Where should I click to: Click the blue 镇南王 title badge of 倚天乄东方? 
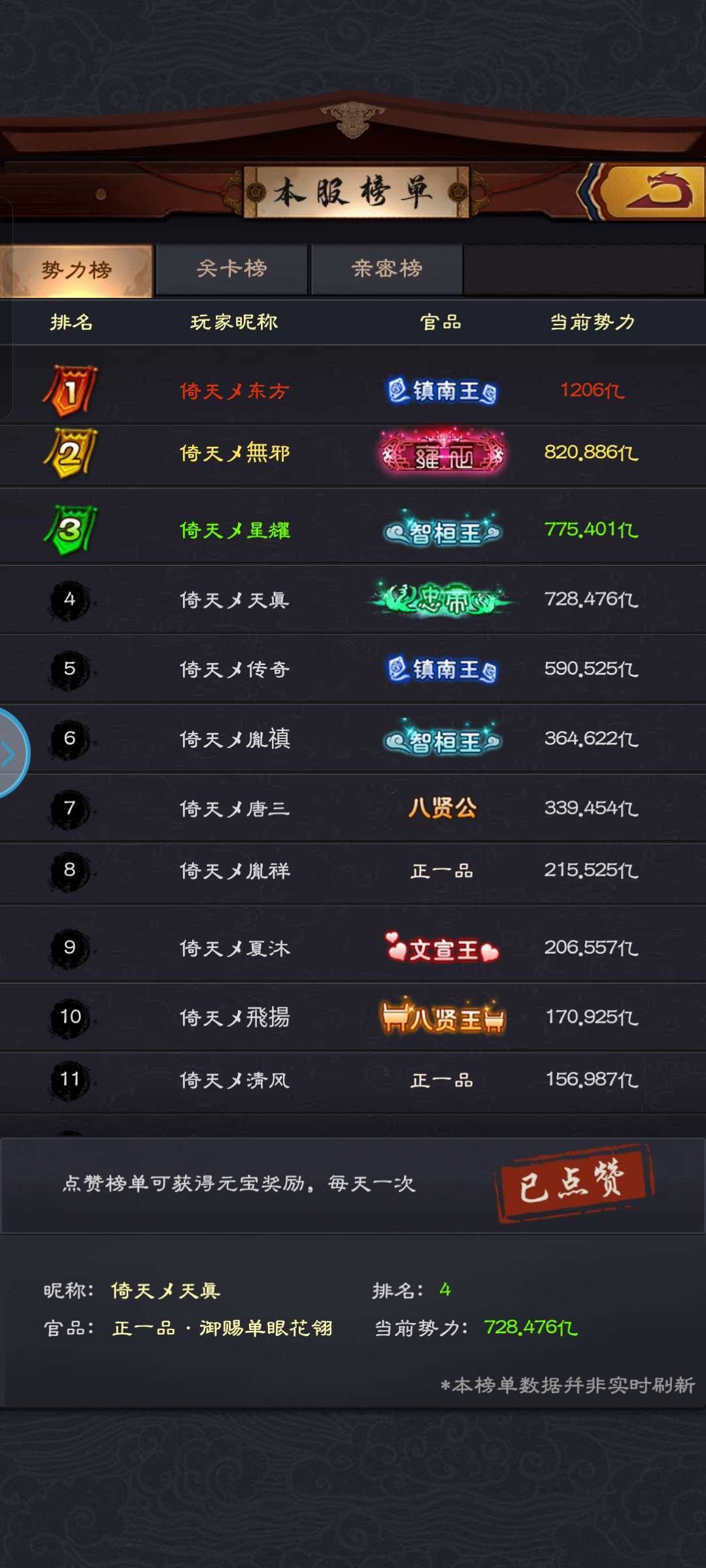click(x=442, y=390)
